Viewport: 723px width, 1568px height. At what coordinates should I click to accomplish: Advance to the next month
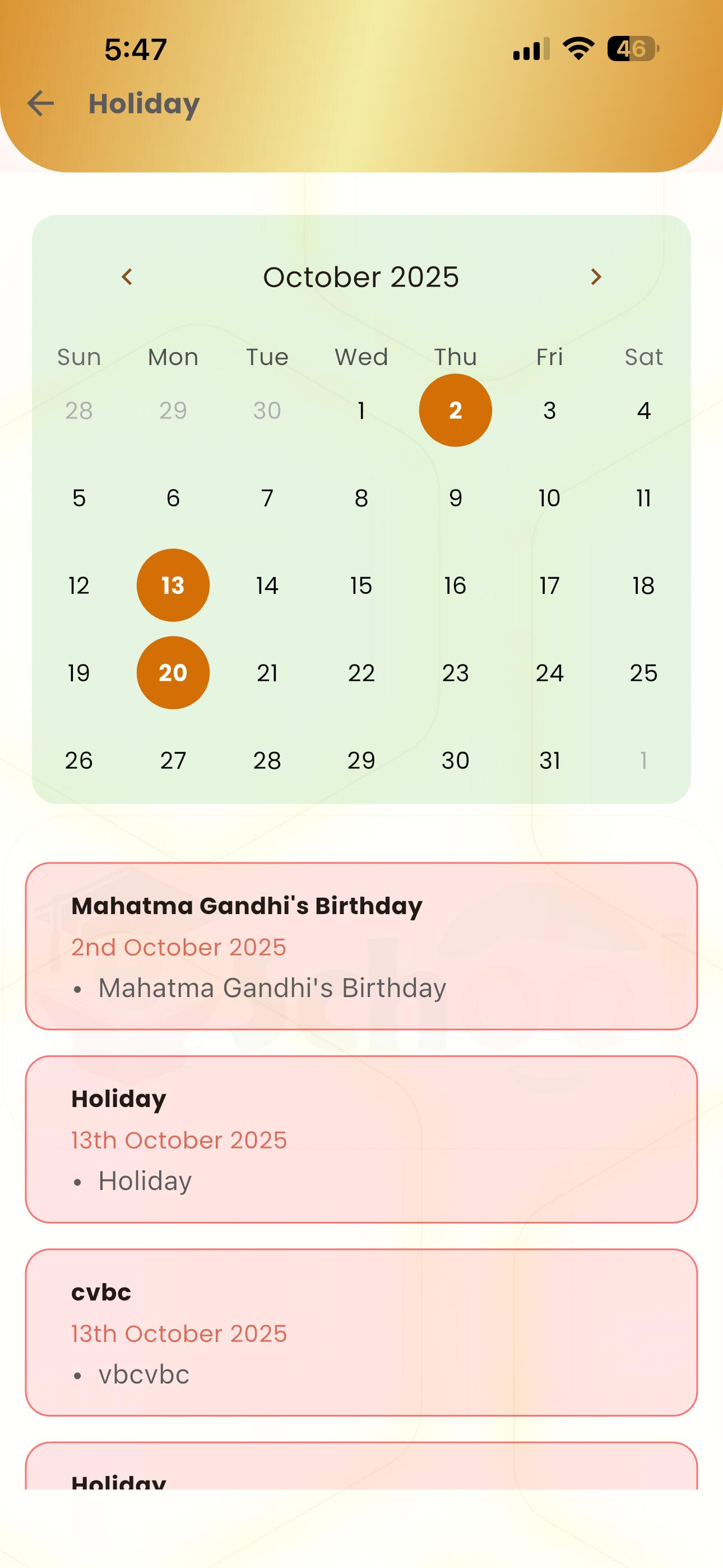click(596, 277)
